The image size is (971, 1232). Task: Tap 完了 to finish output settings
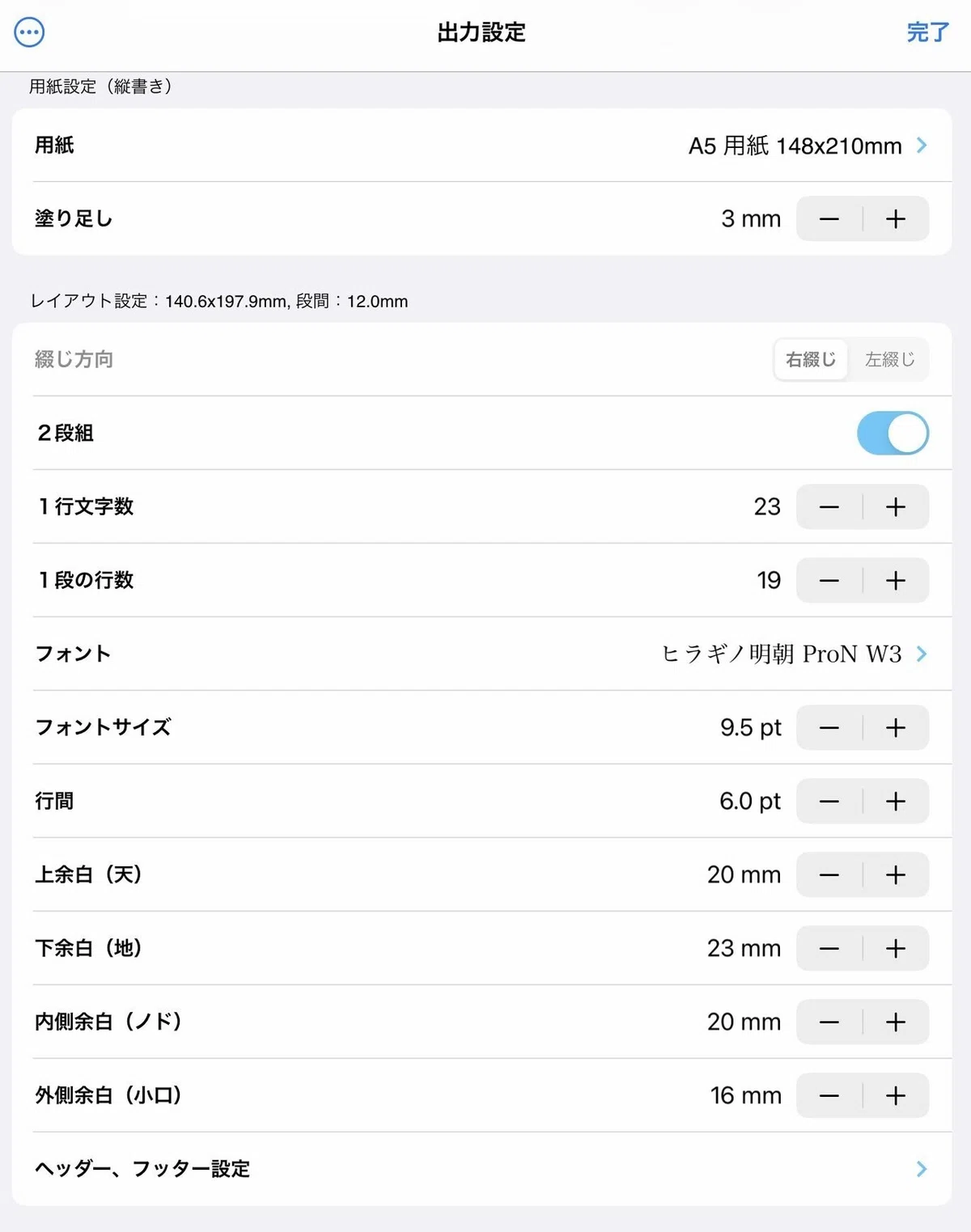(927, 32)
